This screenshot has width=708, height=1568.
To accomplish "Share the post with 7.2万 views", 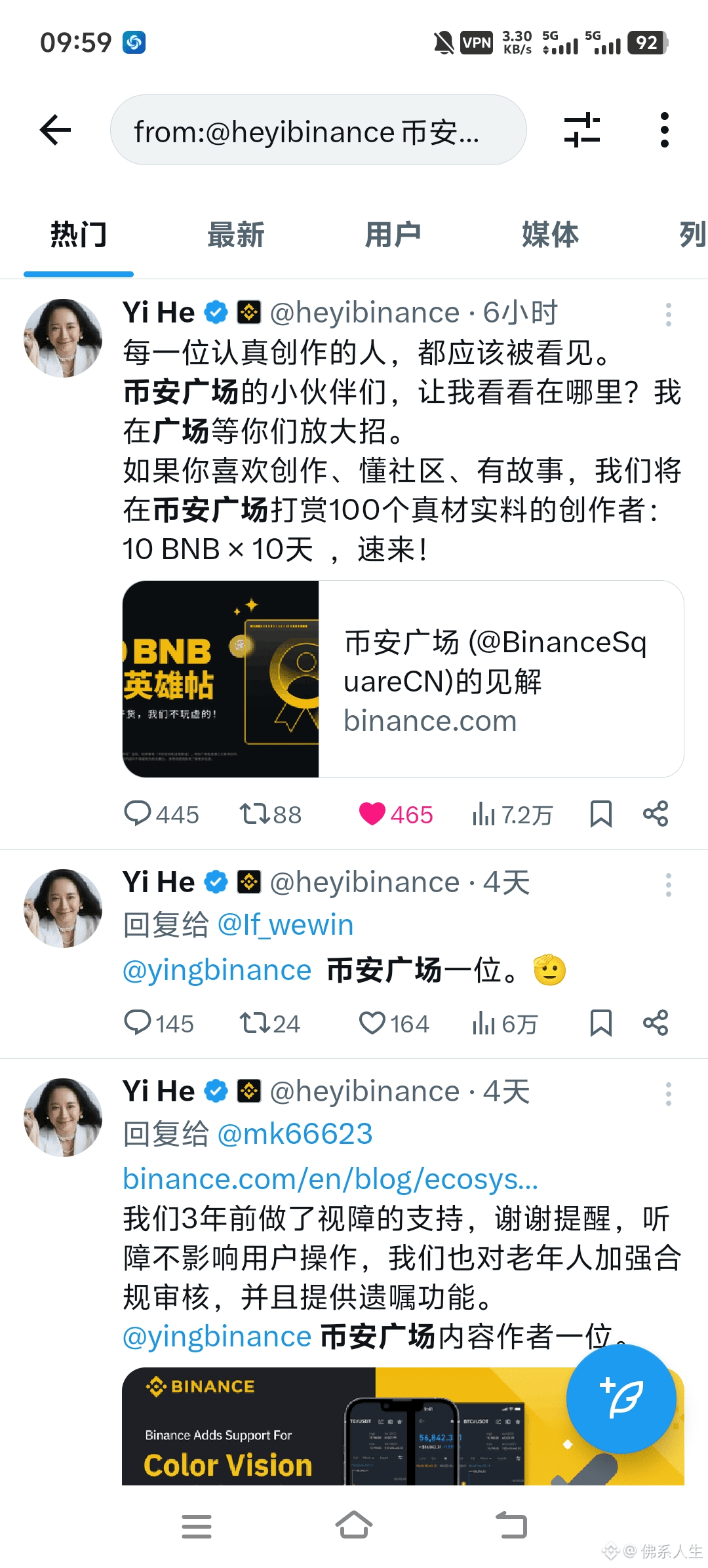I will click(x=656, y=814).
